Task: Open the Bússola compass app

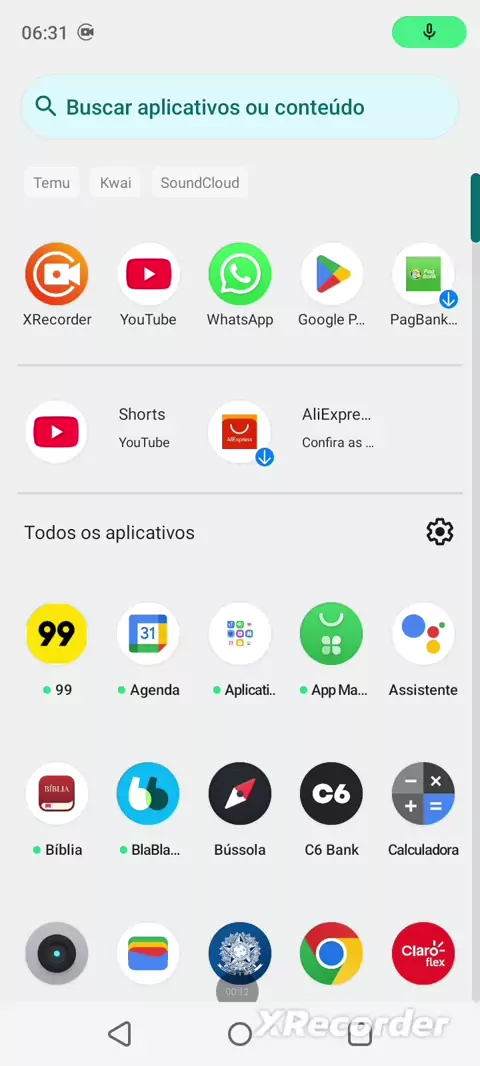Action: [240, 810]
